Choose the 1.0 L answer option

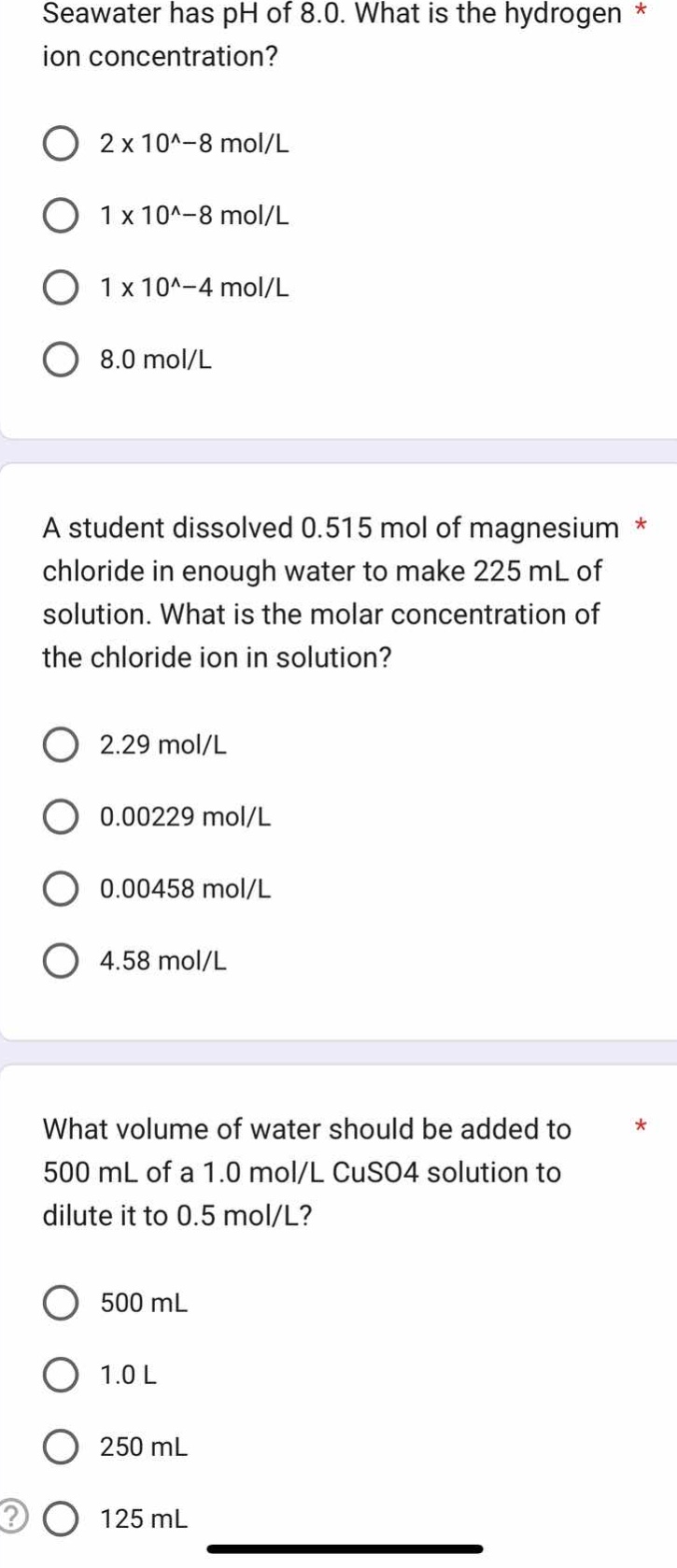click(x=61, y=1373)
